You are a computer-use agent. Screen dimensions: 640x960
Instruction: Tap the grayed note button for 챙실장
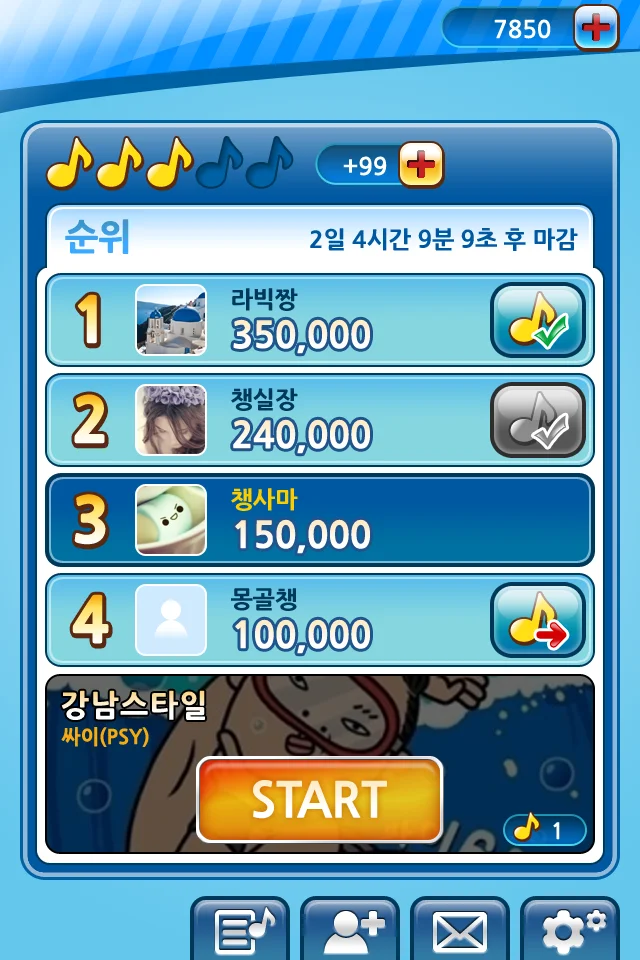point(537,420)
